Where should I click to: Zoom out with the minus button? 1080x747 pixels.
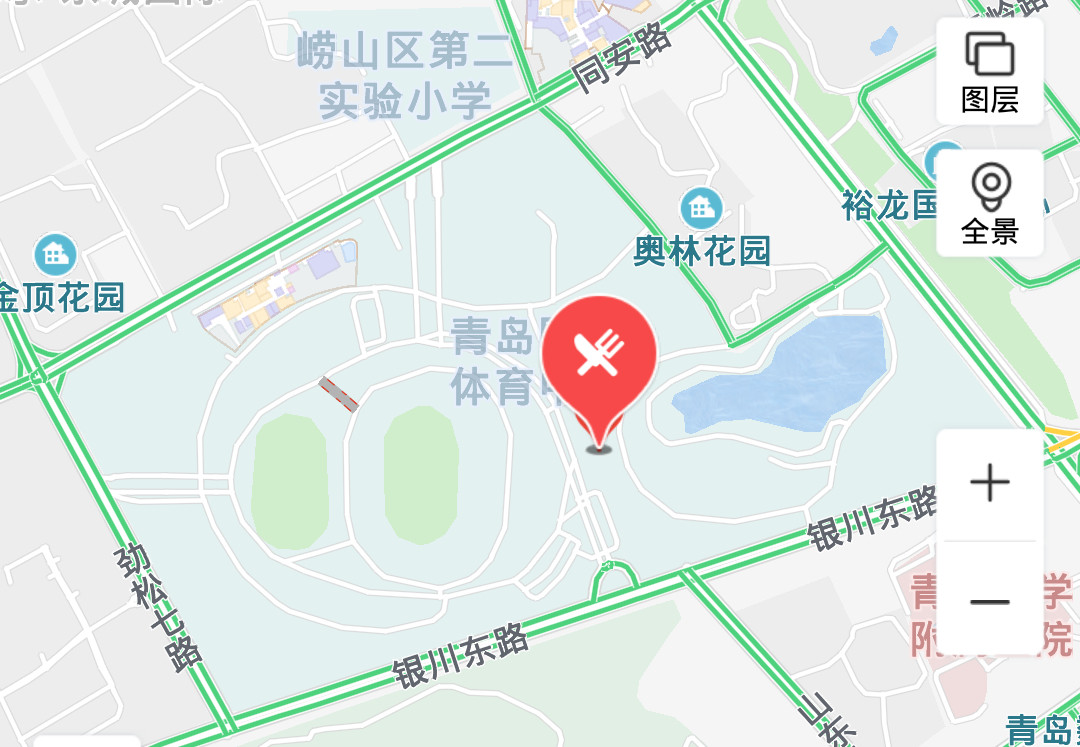(x=989, y=601)
